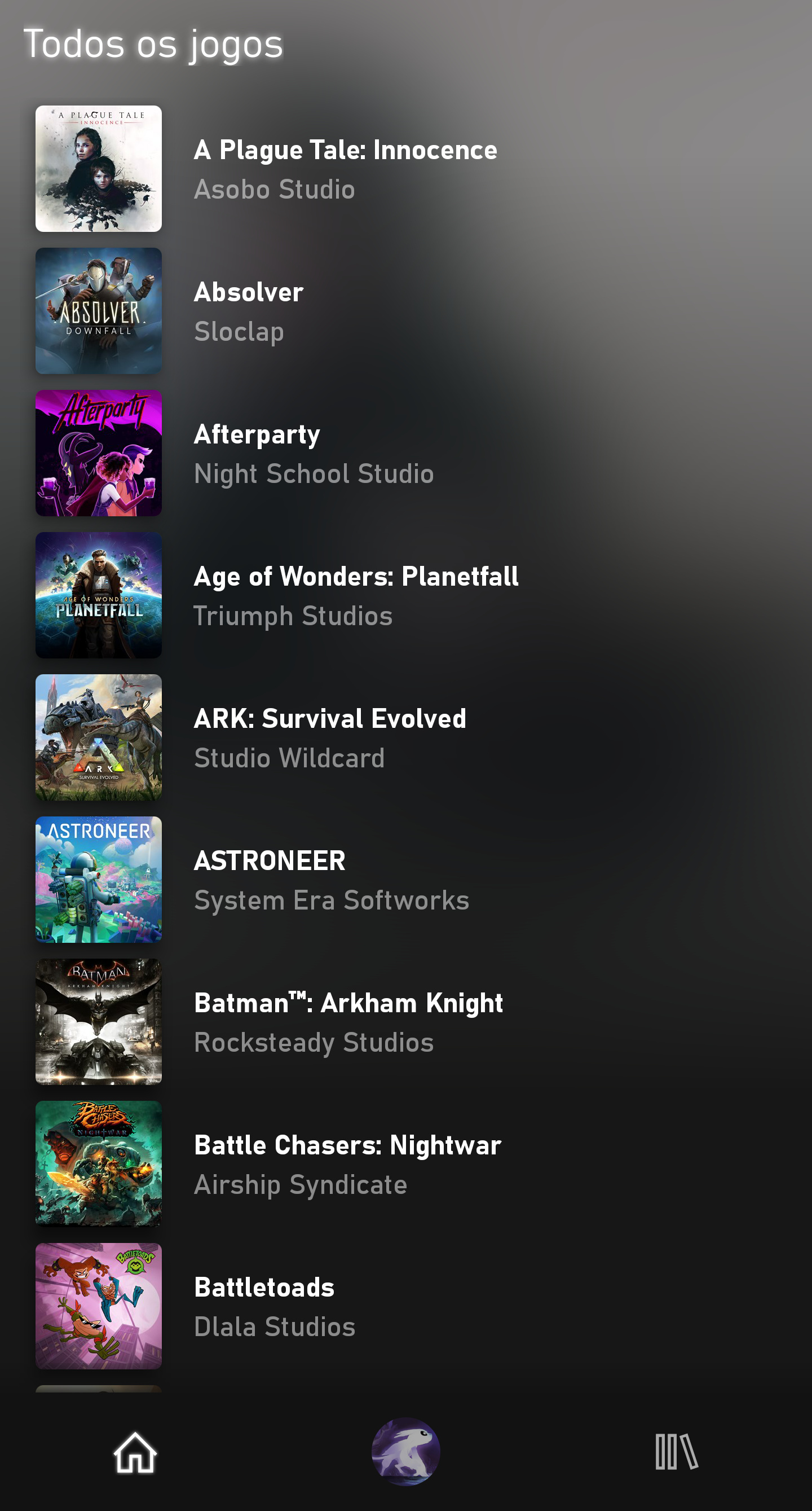Open Afterparty by Night School Studio
The image size is (812, 1511).
[314, 453]
